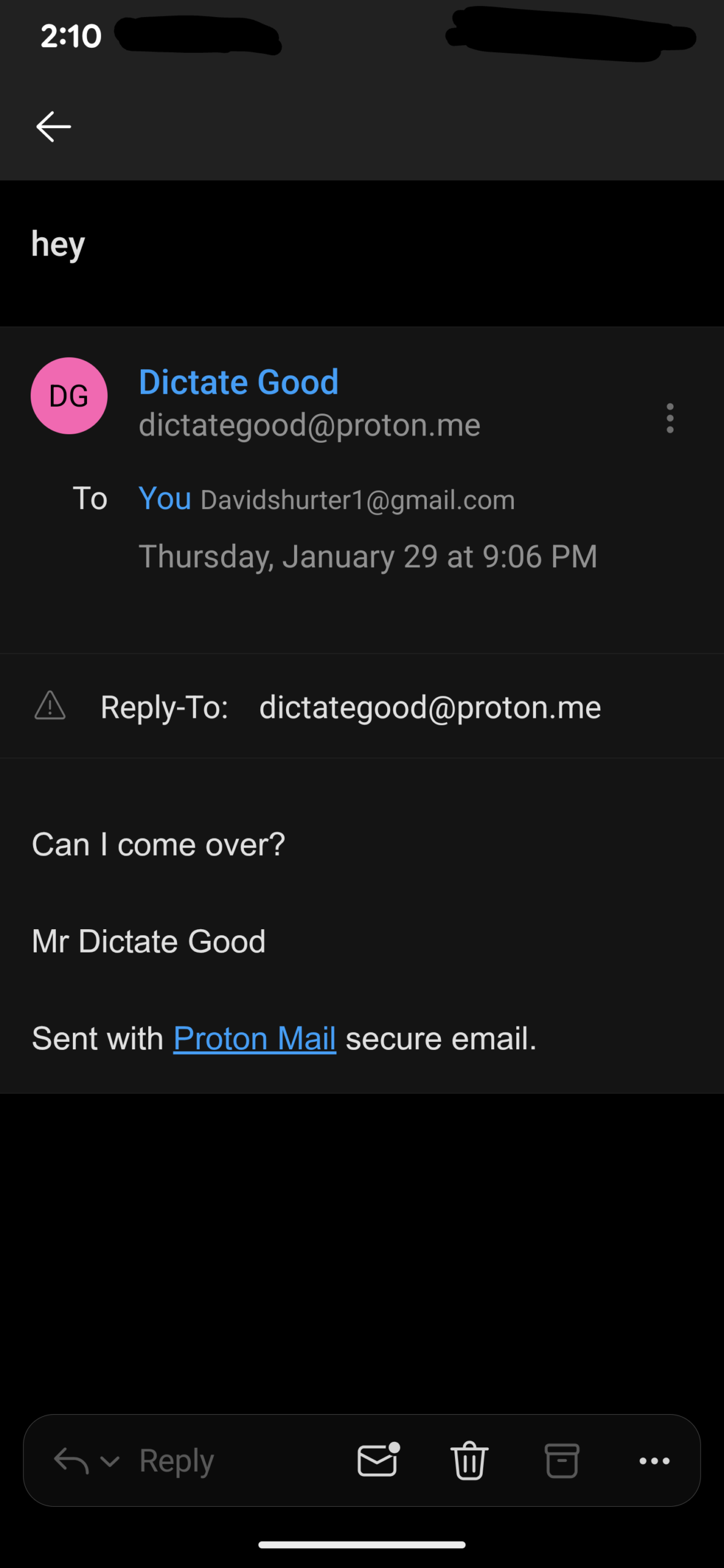This screenshot has width=724, height=1568.
Task: Go back to the inbox
Action: (54, 127)
